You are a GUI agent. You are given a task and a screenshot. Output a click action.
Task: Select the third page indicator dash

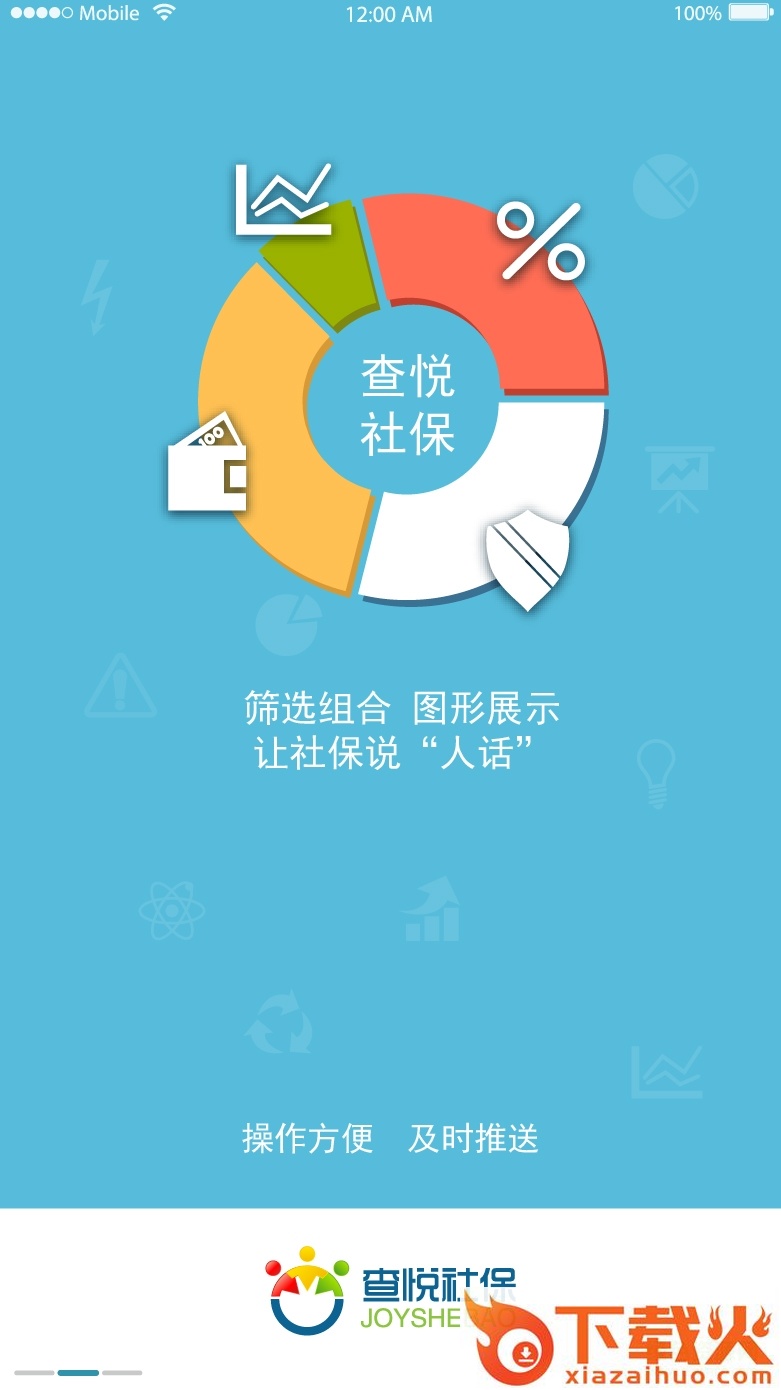(122, 1373)
